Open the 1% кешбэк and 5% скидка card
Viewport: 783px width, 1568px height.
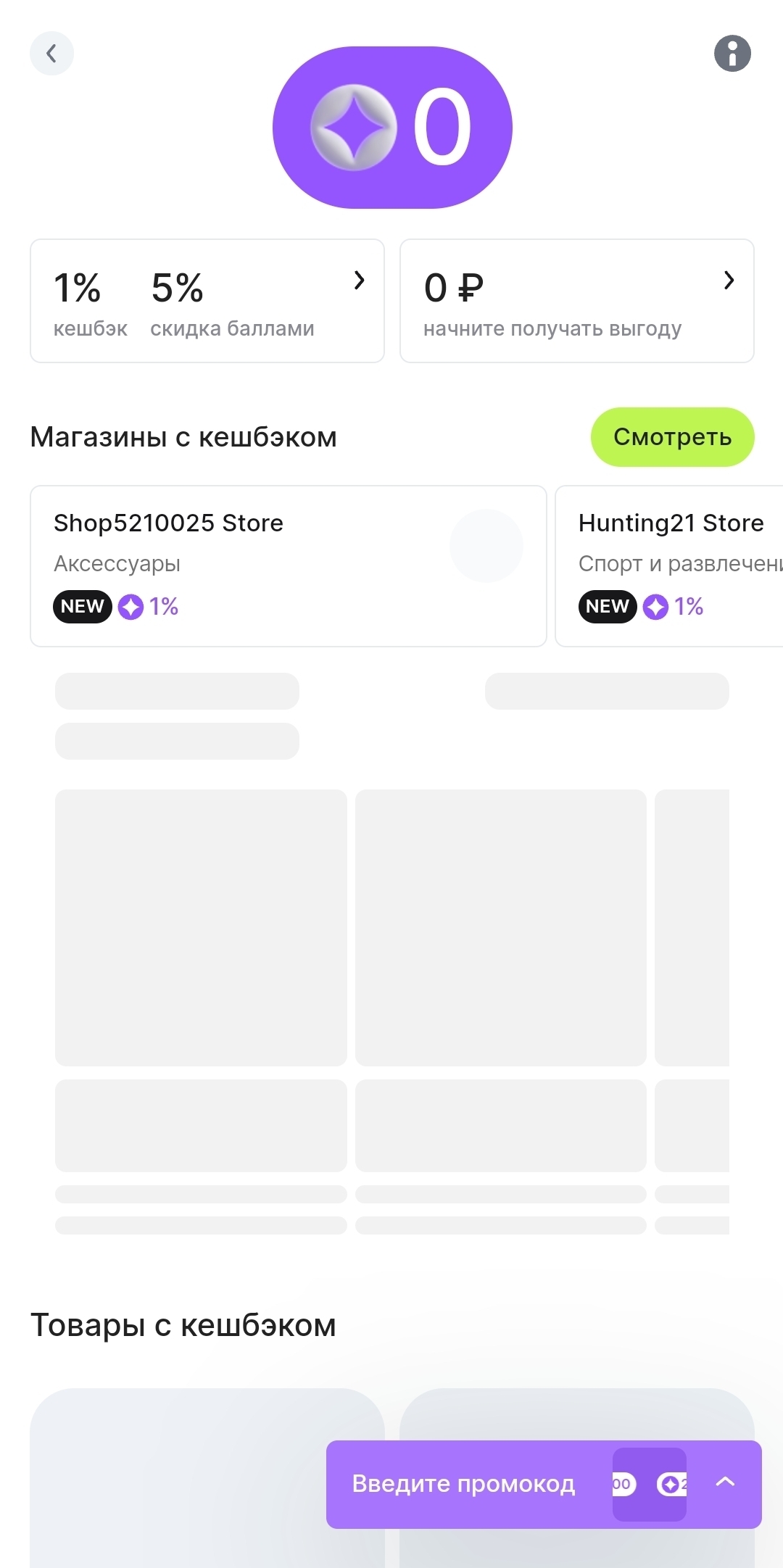click(x=207, y=301)
